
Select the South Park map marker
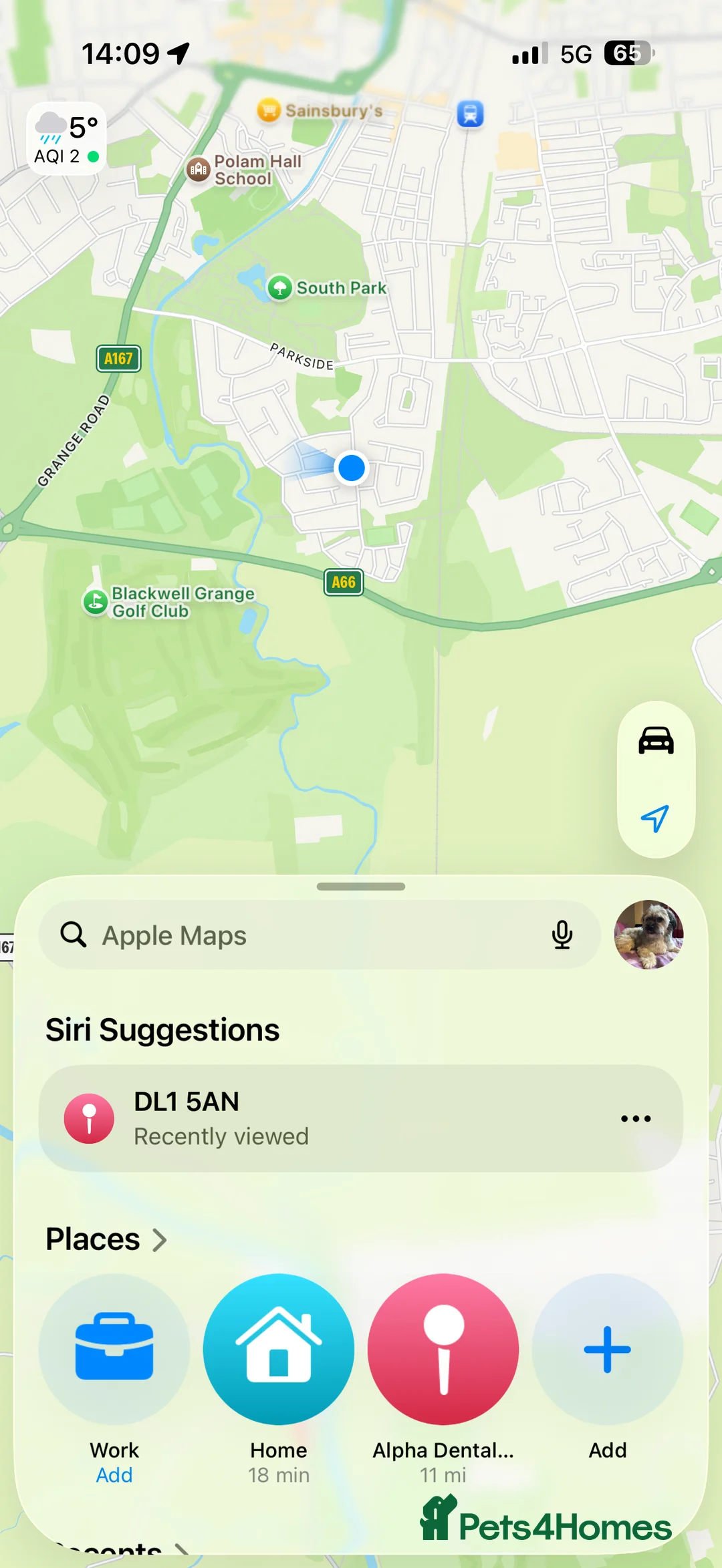[280, 288]
